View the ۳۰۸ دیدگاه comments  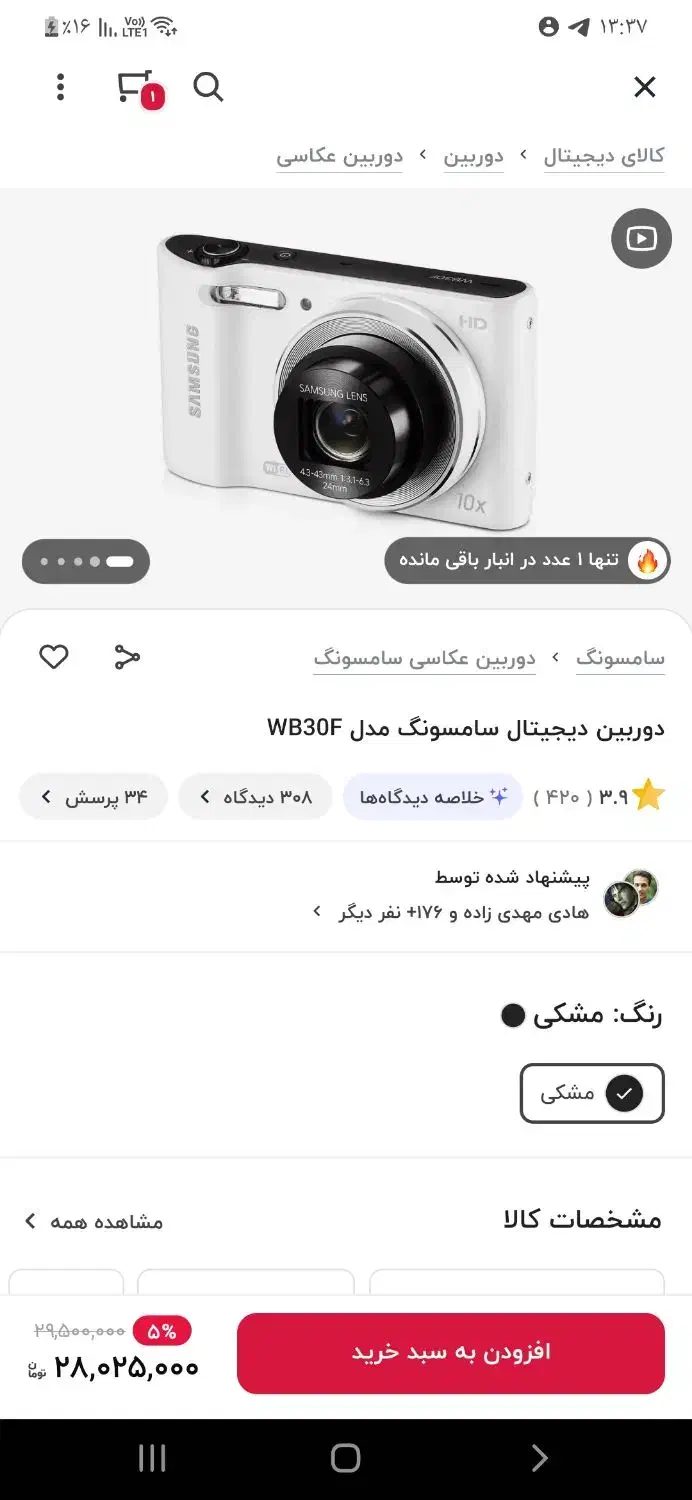click(x=255, y=797)
